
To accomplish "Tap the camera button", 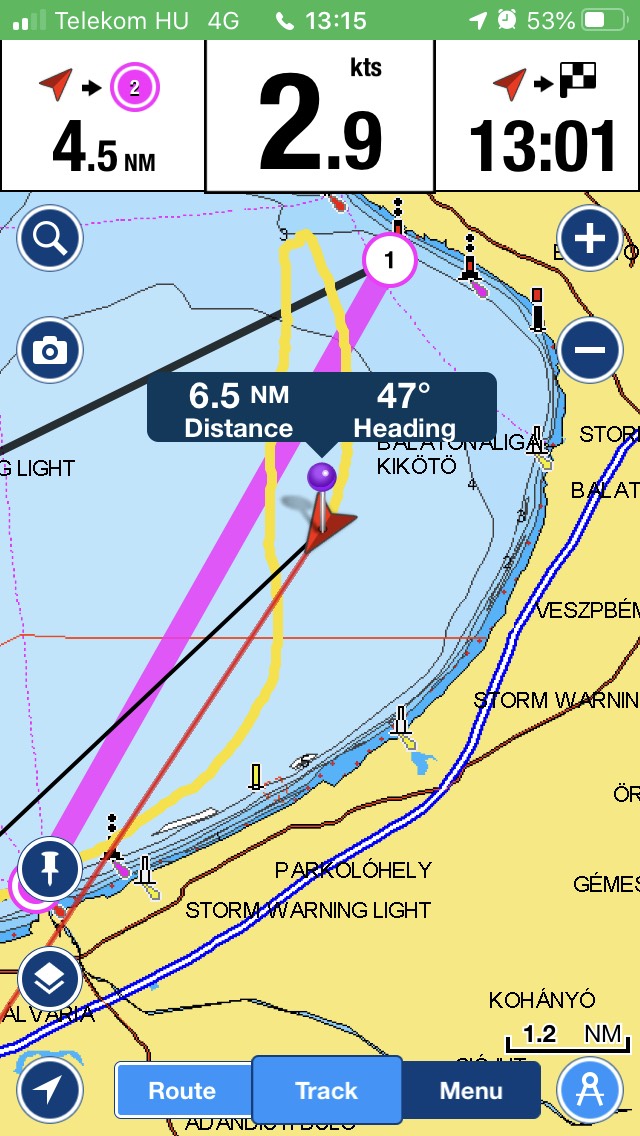I will pyautogui.click(x=50, y=351).
